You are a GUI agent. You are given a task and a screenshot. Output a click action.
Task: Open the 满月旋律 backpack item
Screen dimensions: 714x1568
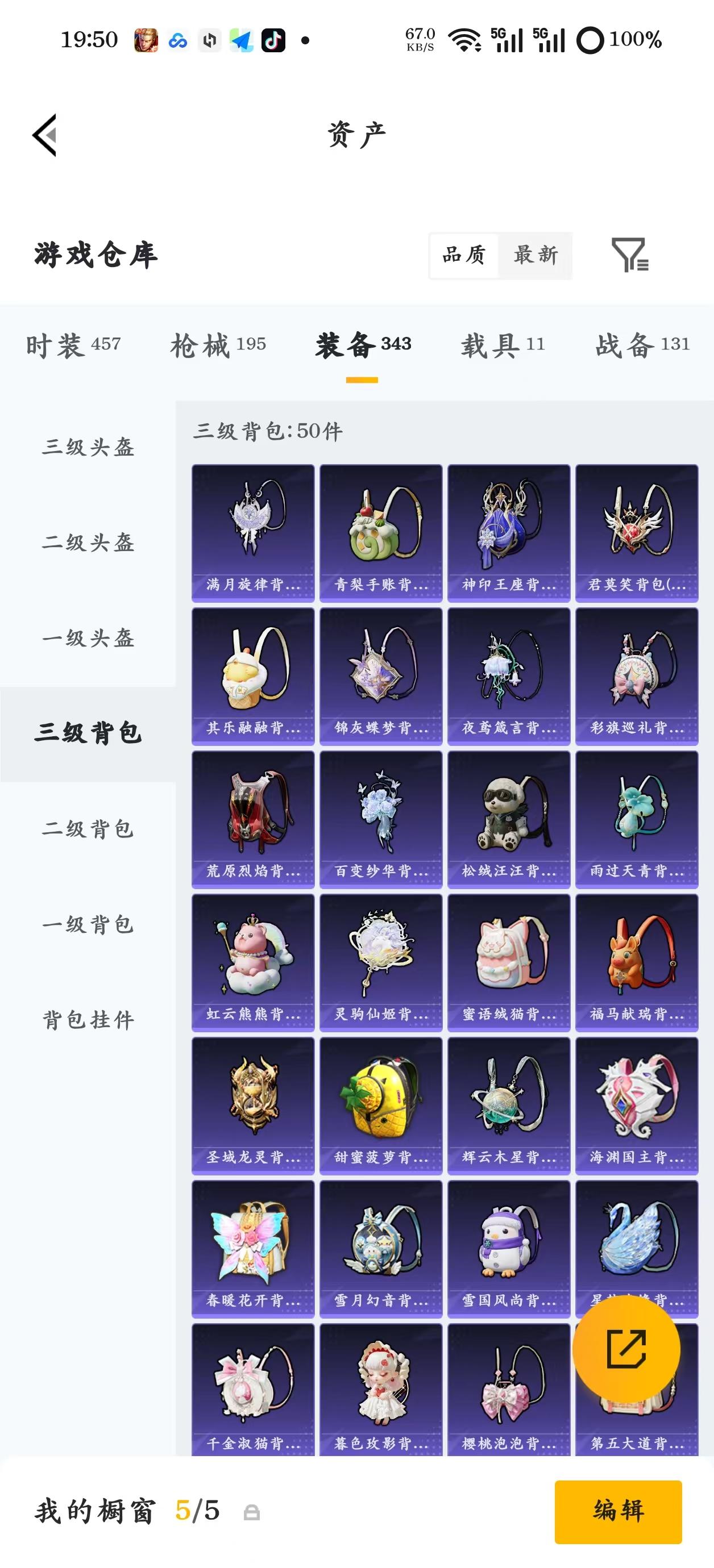coord(253,533)
